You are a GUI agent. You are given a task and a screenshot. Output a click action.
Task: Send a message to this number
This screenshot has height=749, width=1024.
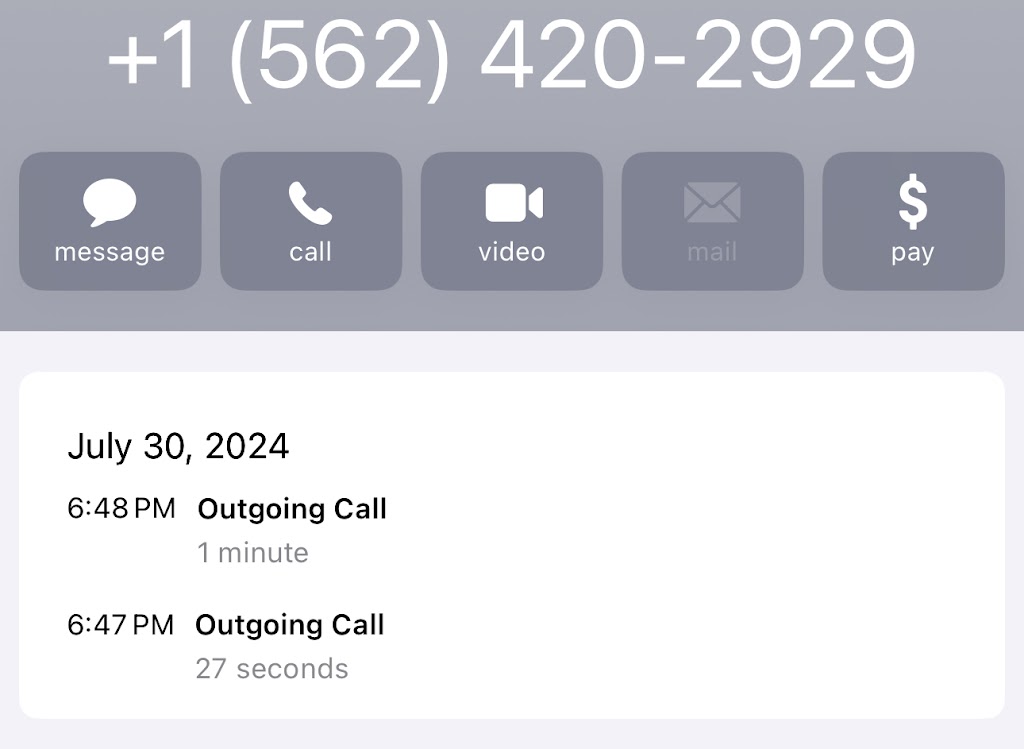pyautogui.click(x=110, y=221)
